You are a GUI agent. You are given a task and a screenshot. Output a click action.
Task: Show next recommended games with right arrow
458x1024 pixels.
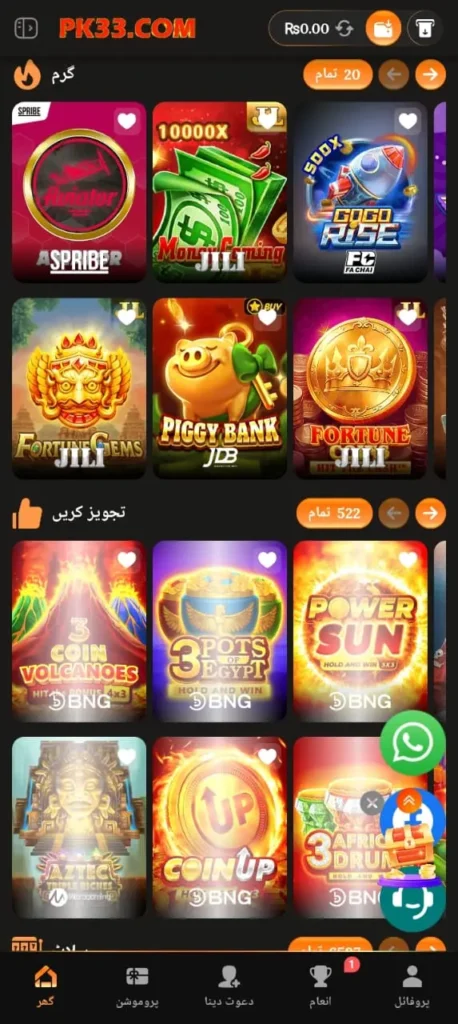tap(430, 513)
